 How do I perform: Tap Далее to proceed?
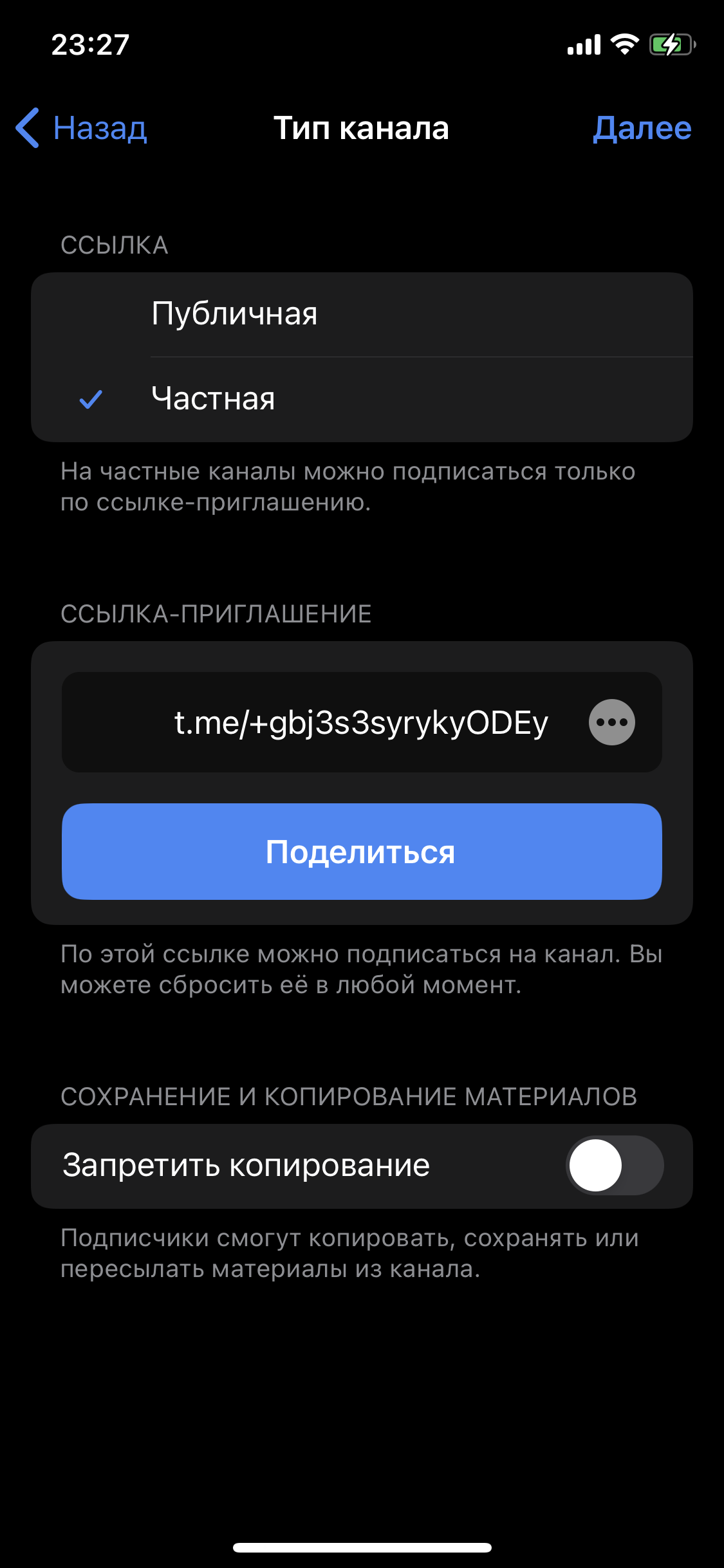coord(642,127)
